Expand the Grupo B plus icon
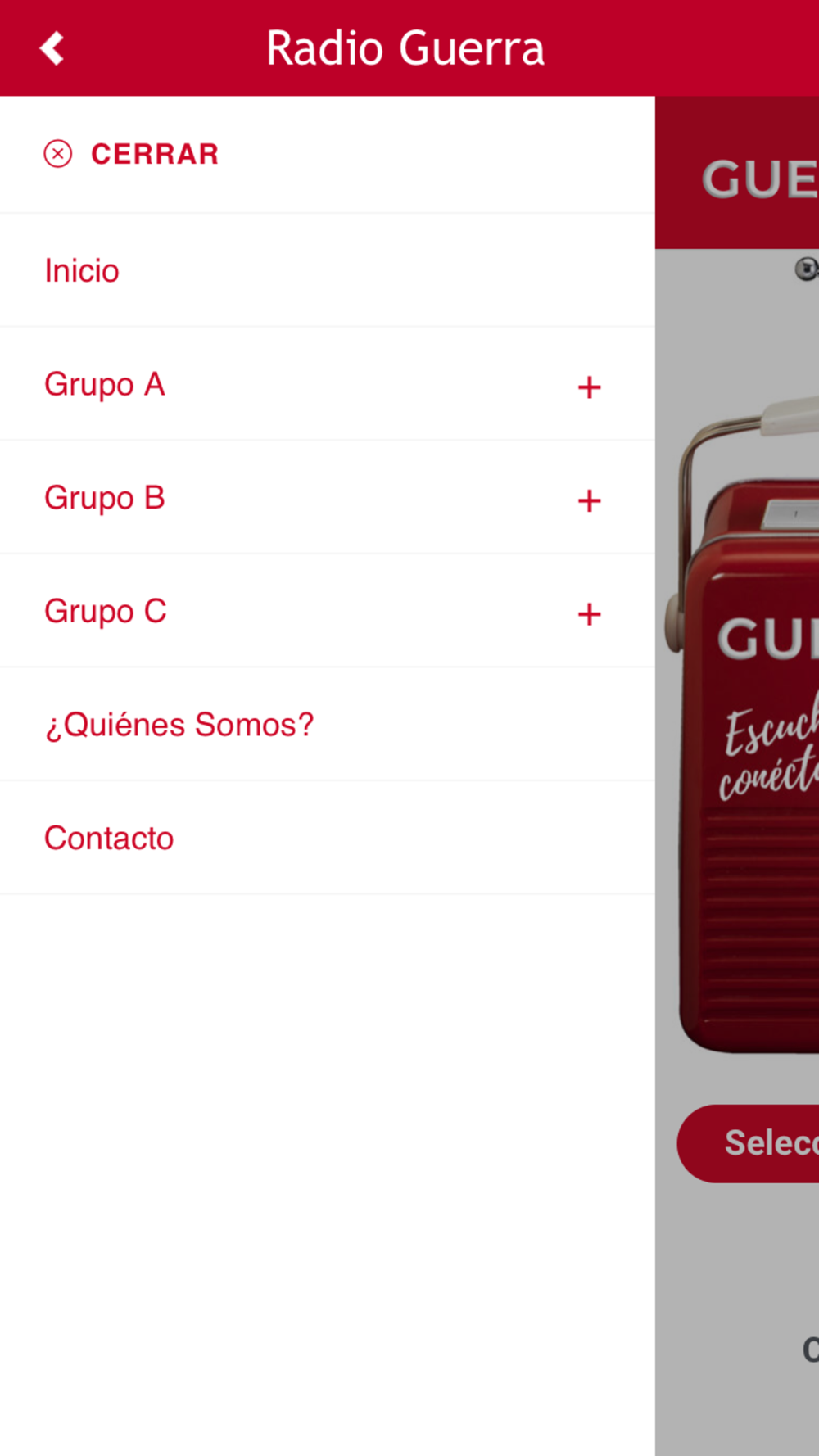The width and height of the screenshot is (819, 1456). [x=589, y=500]
